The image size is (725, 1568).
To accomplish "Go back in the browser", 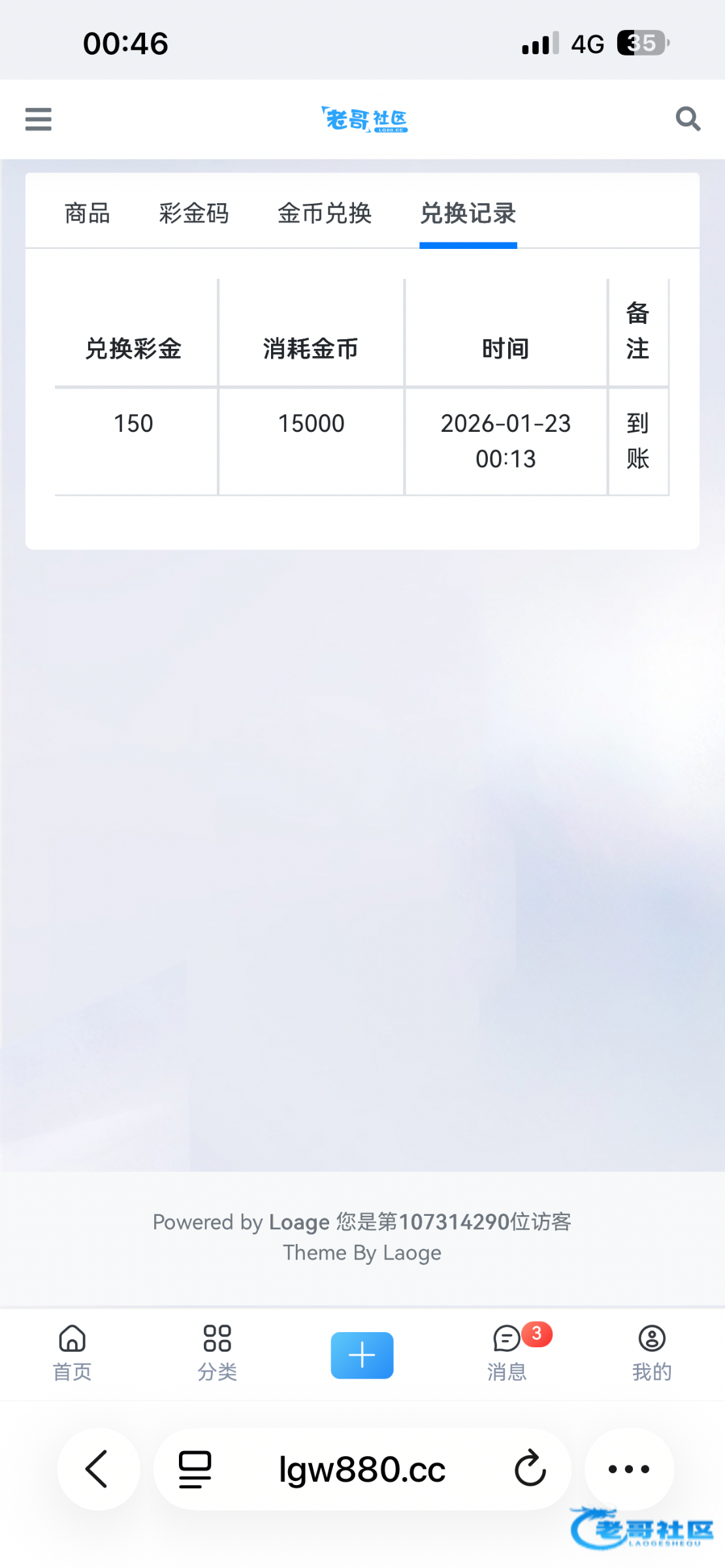I will click(x=98, y=1469).
